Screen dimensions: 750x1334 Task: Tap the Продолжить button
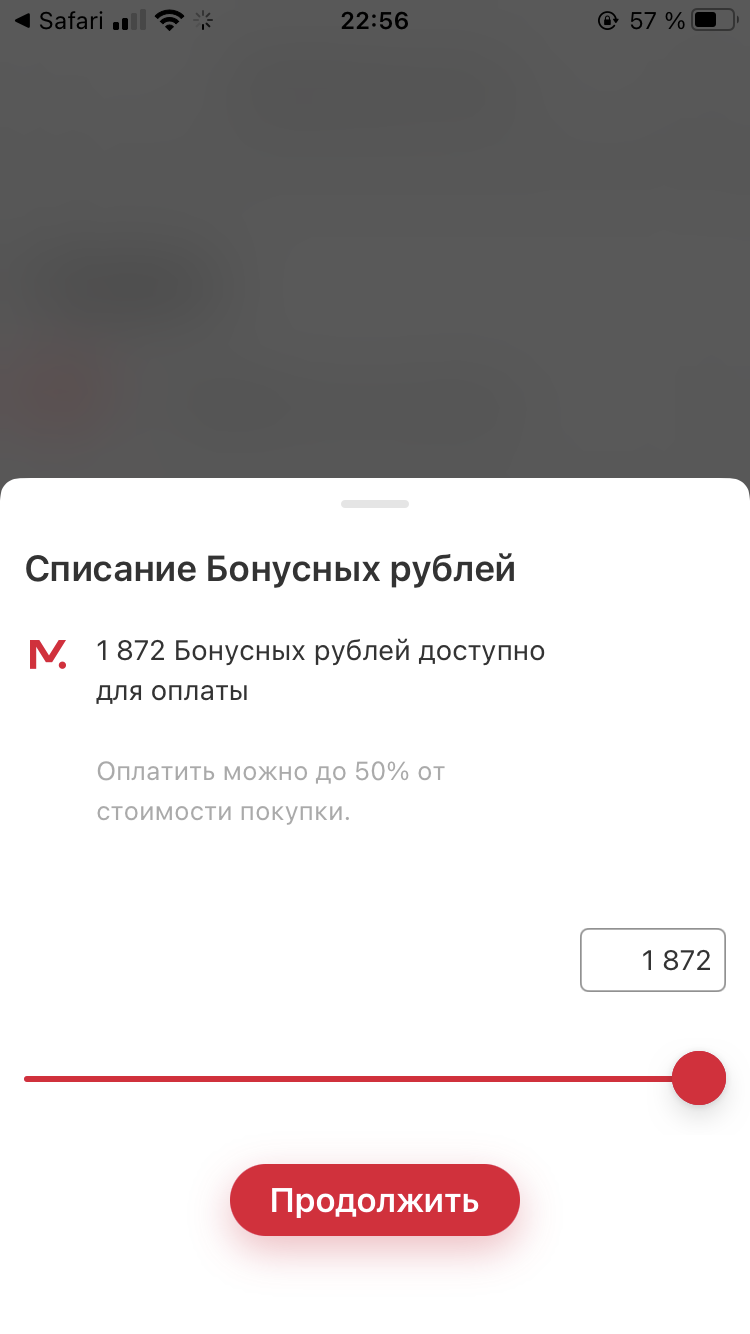(x=375, y=1200)
